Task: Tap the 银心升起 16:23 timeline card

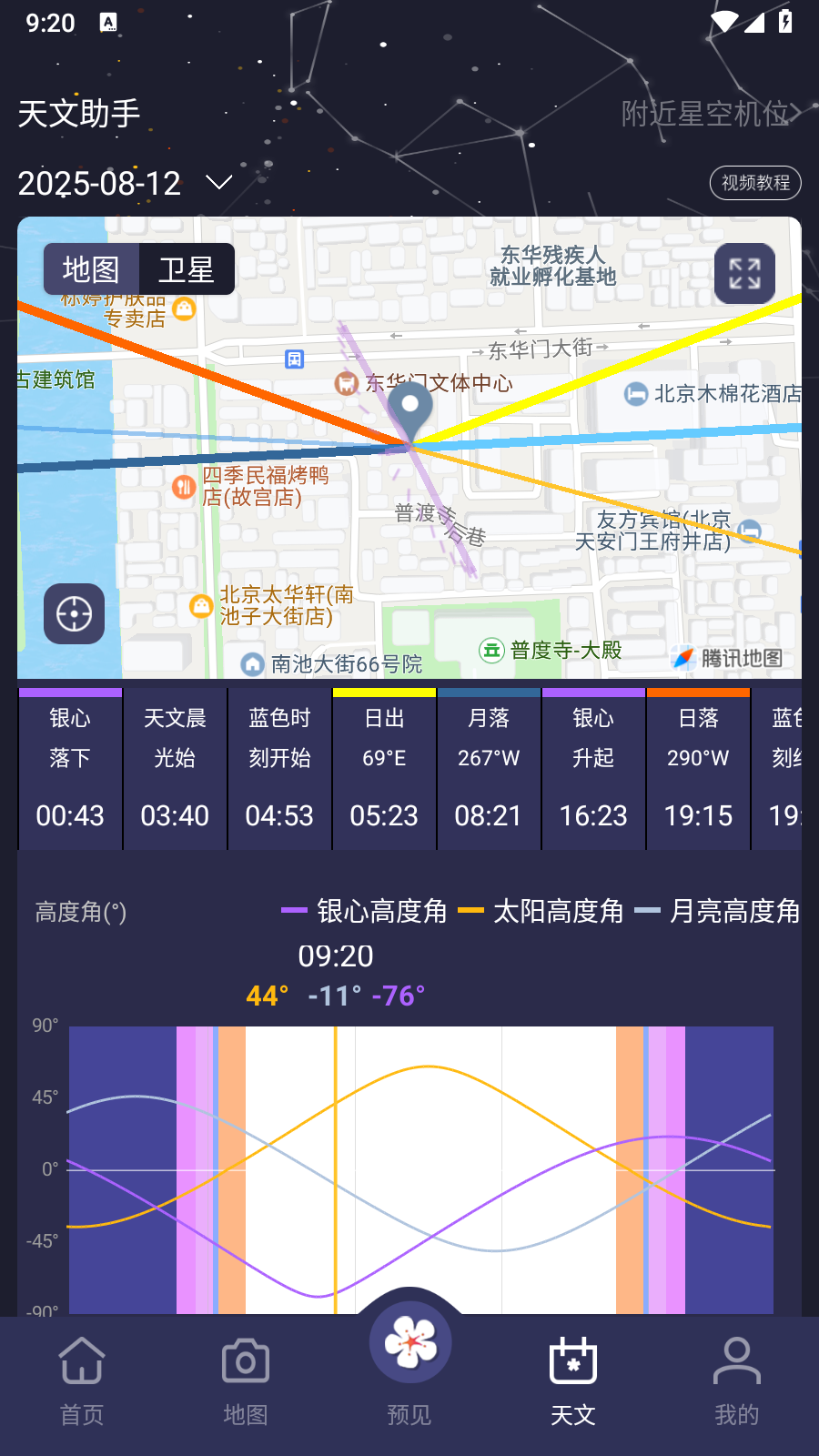Action: point(593,769)
